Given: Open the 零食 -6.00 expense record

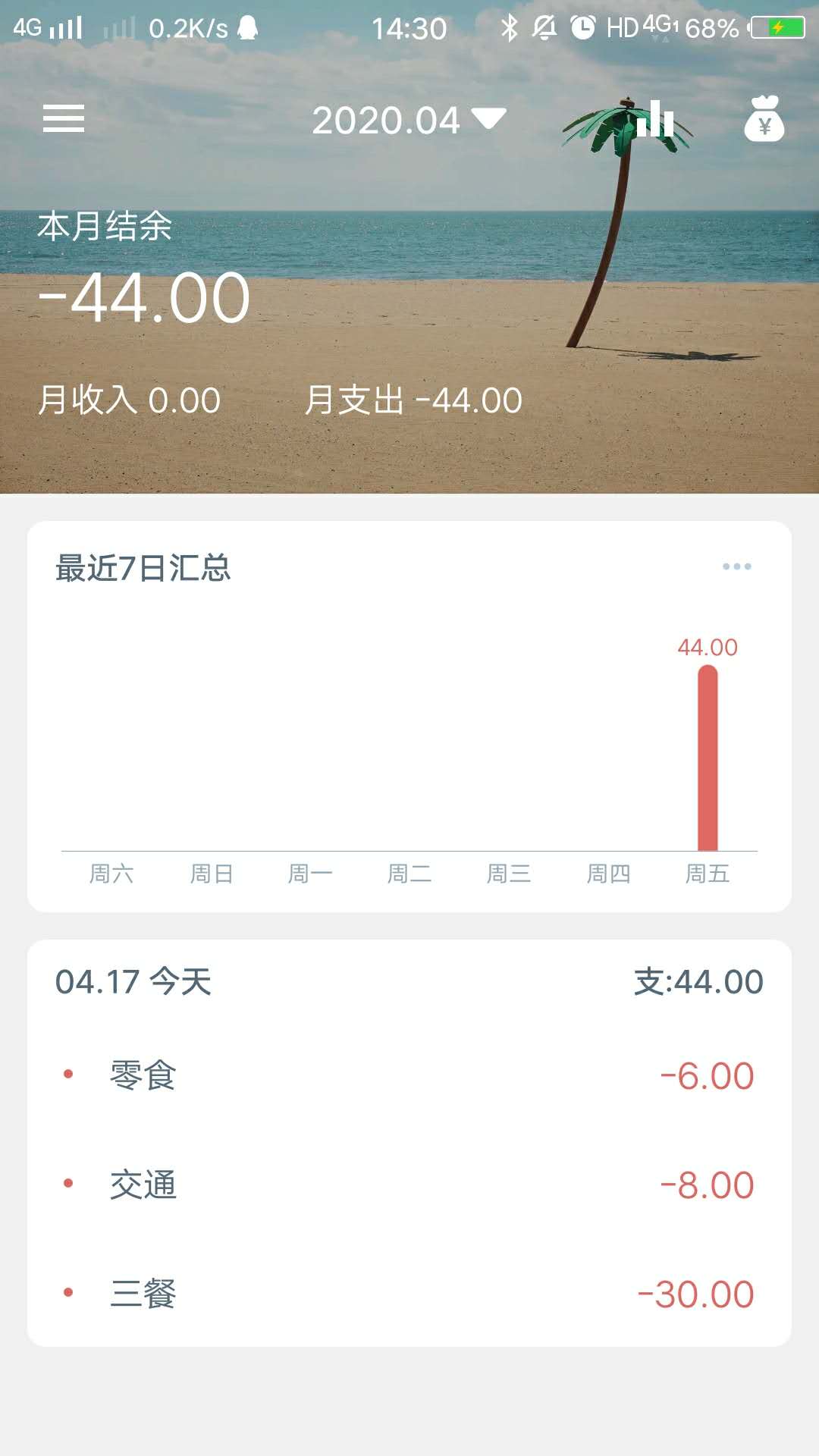Looking at the screenshot, I should pyautogui.click(x=409, y=1075).
